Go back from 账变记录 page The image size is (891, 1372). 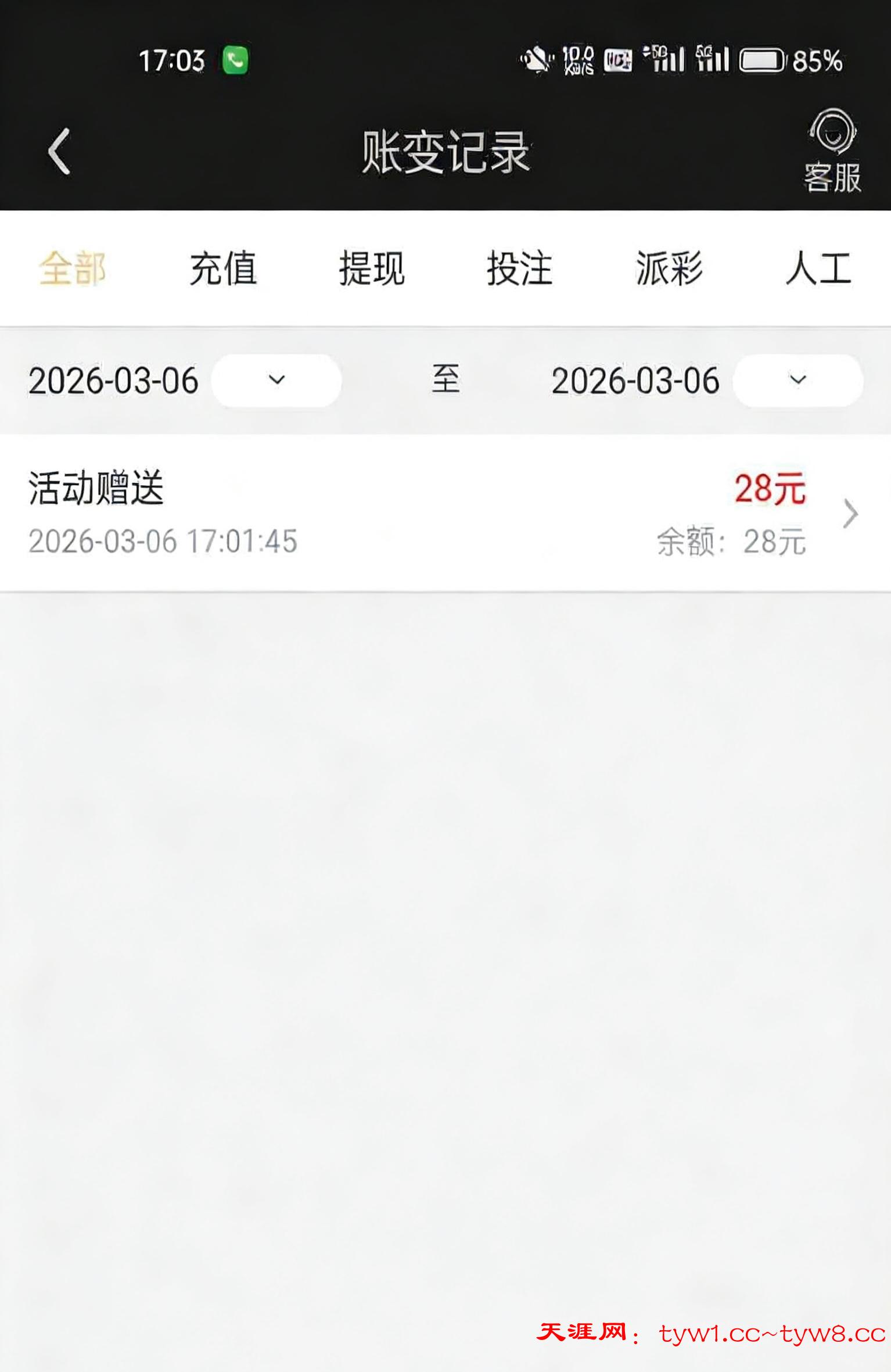click(x=59, y=152)
